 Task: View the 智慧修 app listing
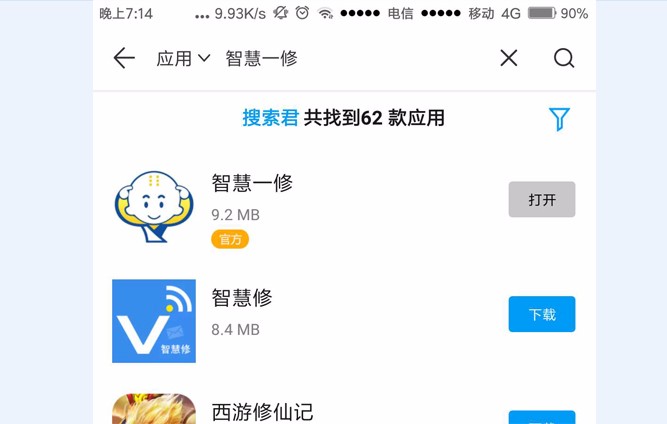pyautogui.click(x=242, y=298)
